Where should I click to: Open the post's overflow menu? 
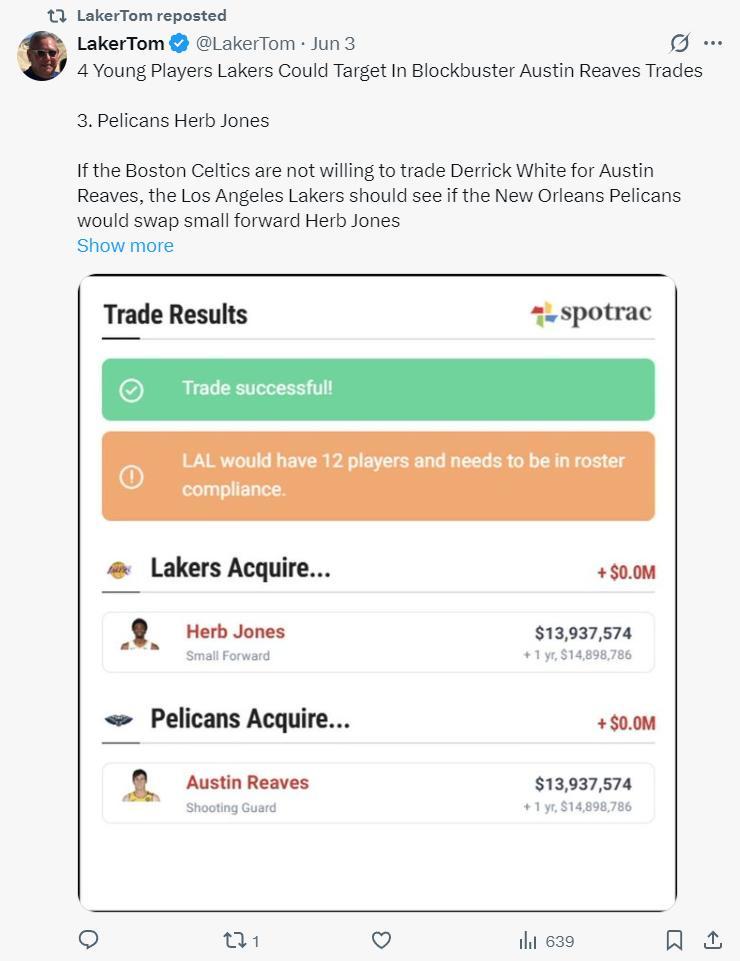pos(713,43)
